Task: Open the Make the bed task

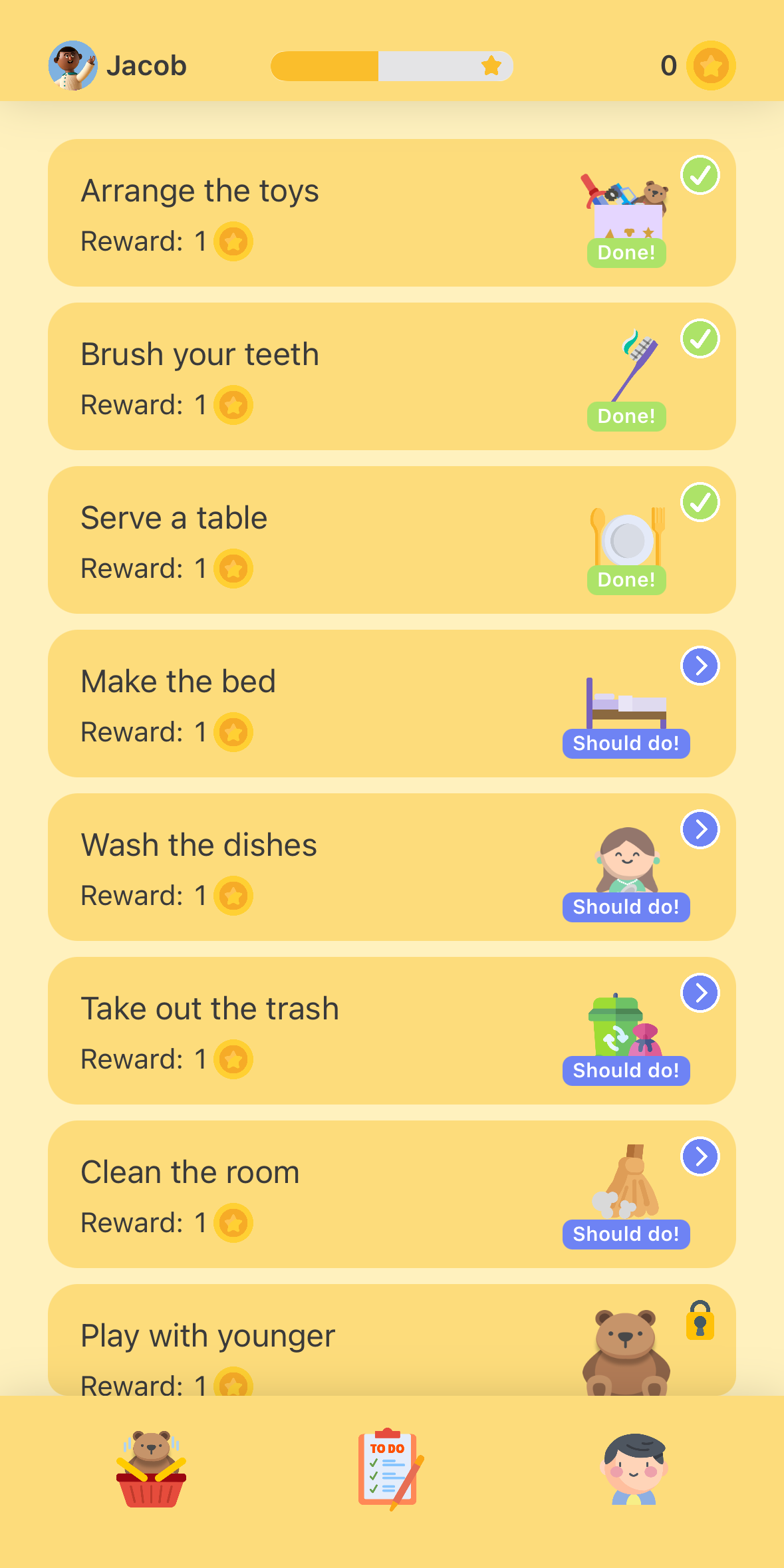Action: [391, 704]
